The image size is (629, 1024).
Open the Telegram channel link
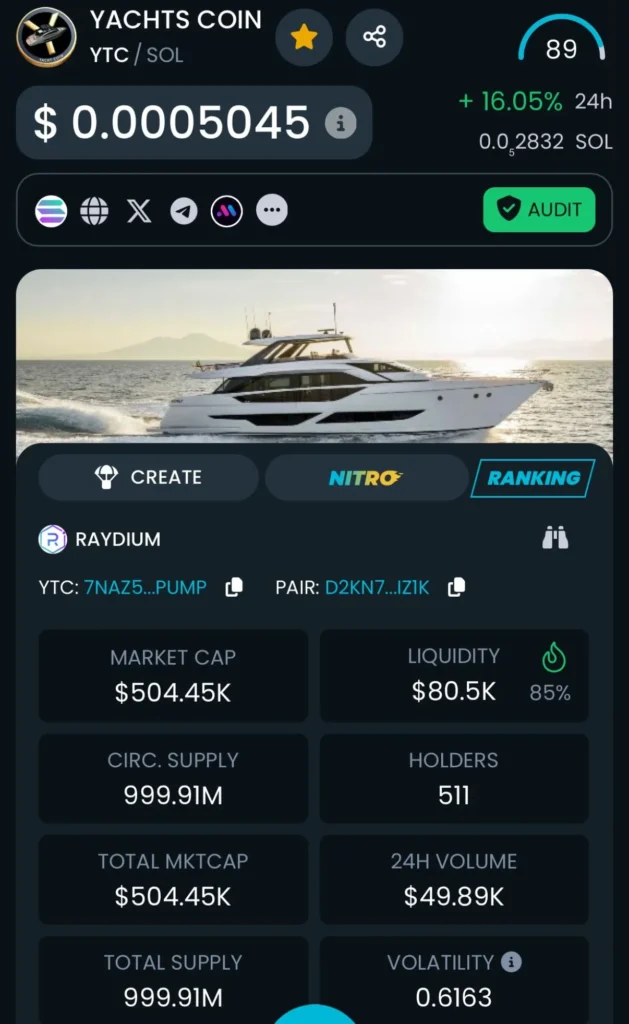pyautogui.click(x=183, y=211)
